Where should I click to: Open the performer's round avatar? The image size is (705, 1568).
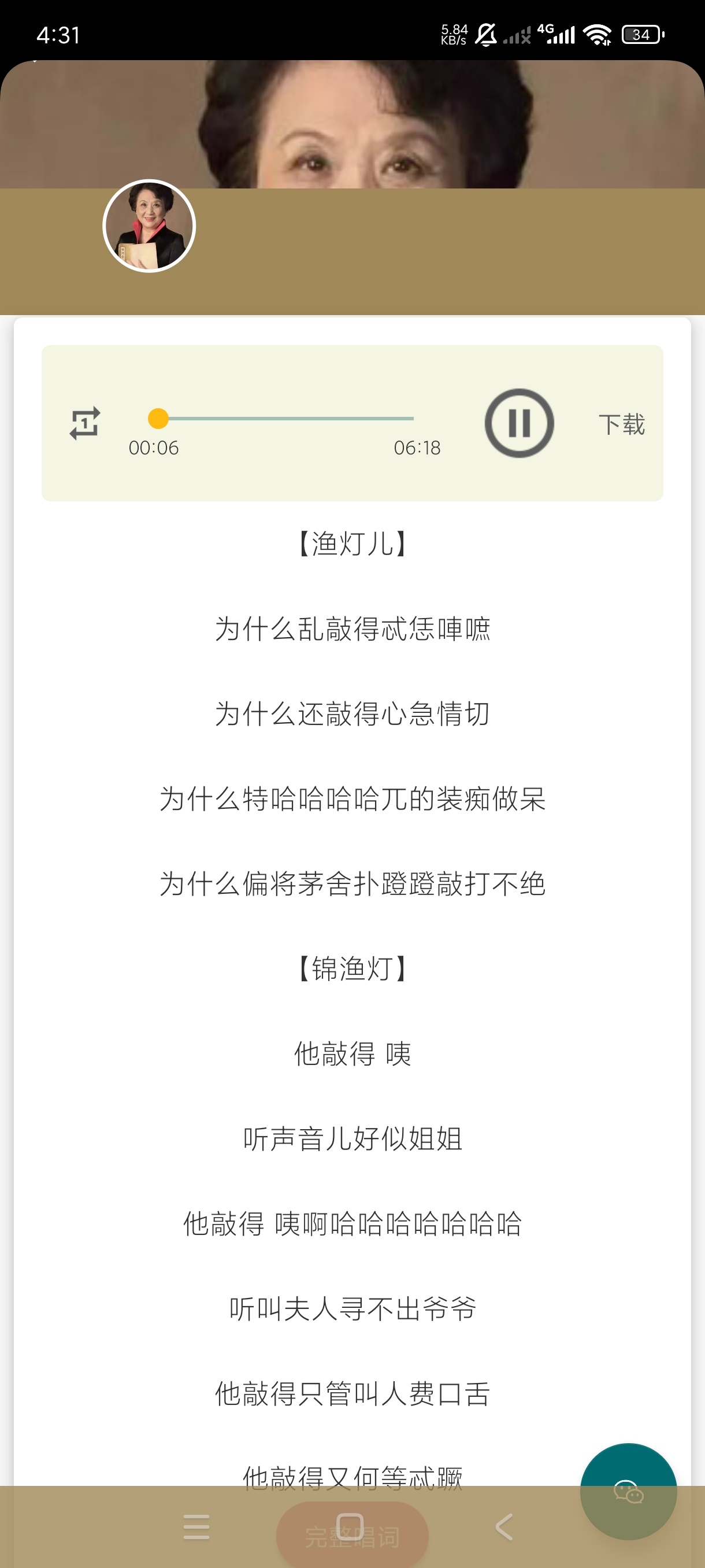tap(149, 226)
